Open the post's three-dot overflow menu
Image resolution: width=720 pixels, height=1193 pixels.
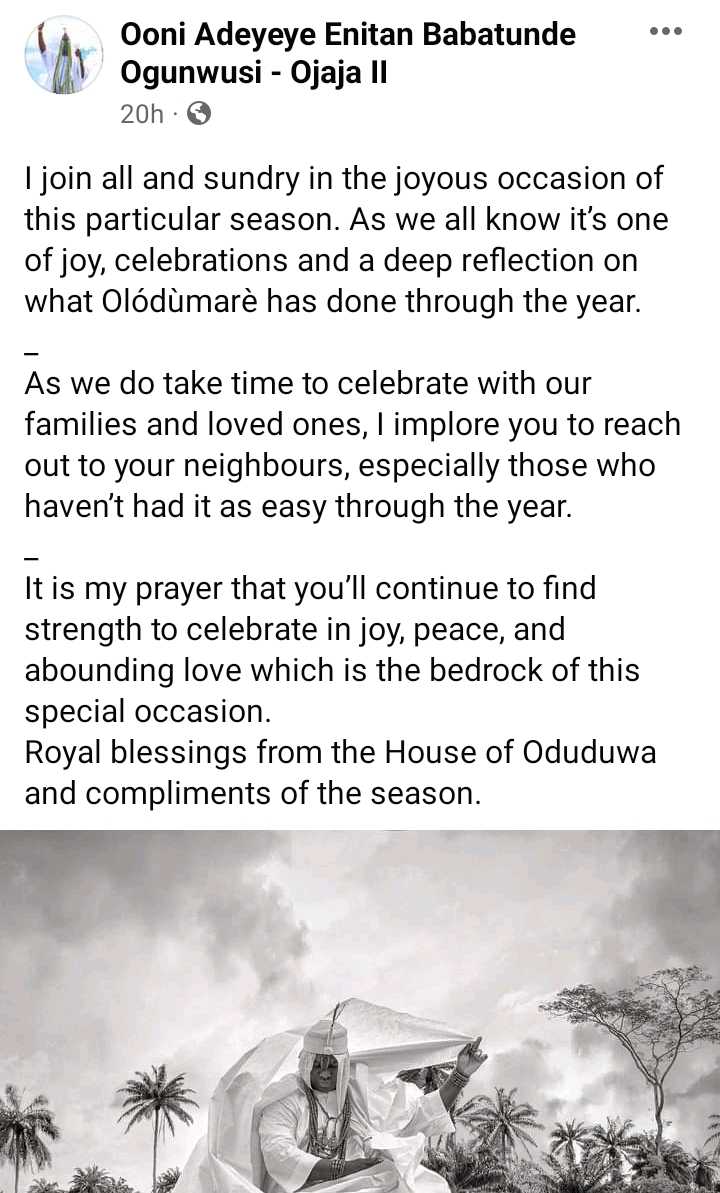(x=666, y=31)
